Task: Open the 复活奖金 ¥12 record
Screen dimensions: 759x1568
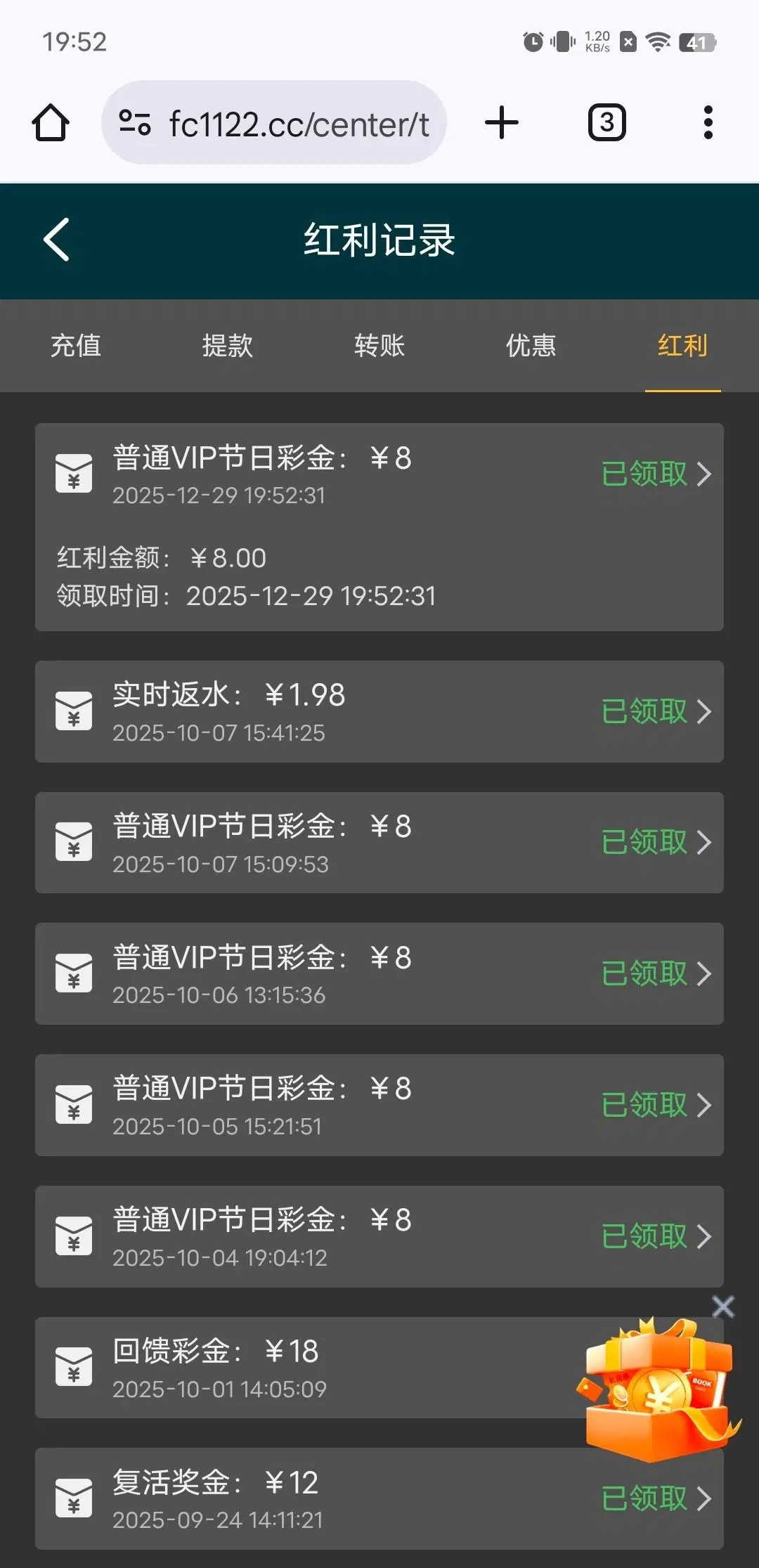Action: click(379, 1498)
